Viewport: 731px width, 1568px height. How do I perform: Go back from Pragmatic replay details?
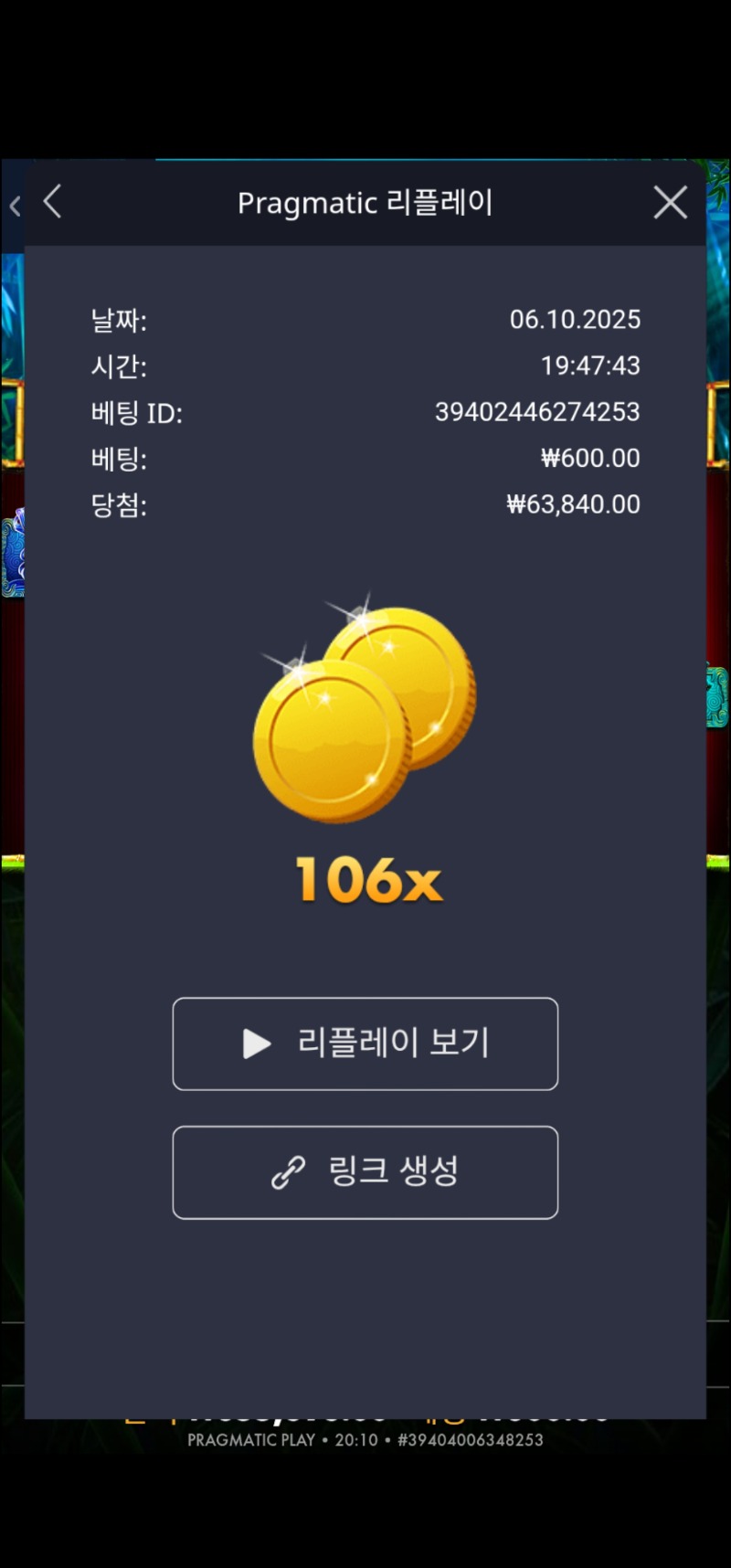click(52, 202)
